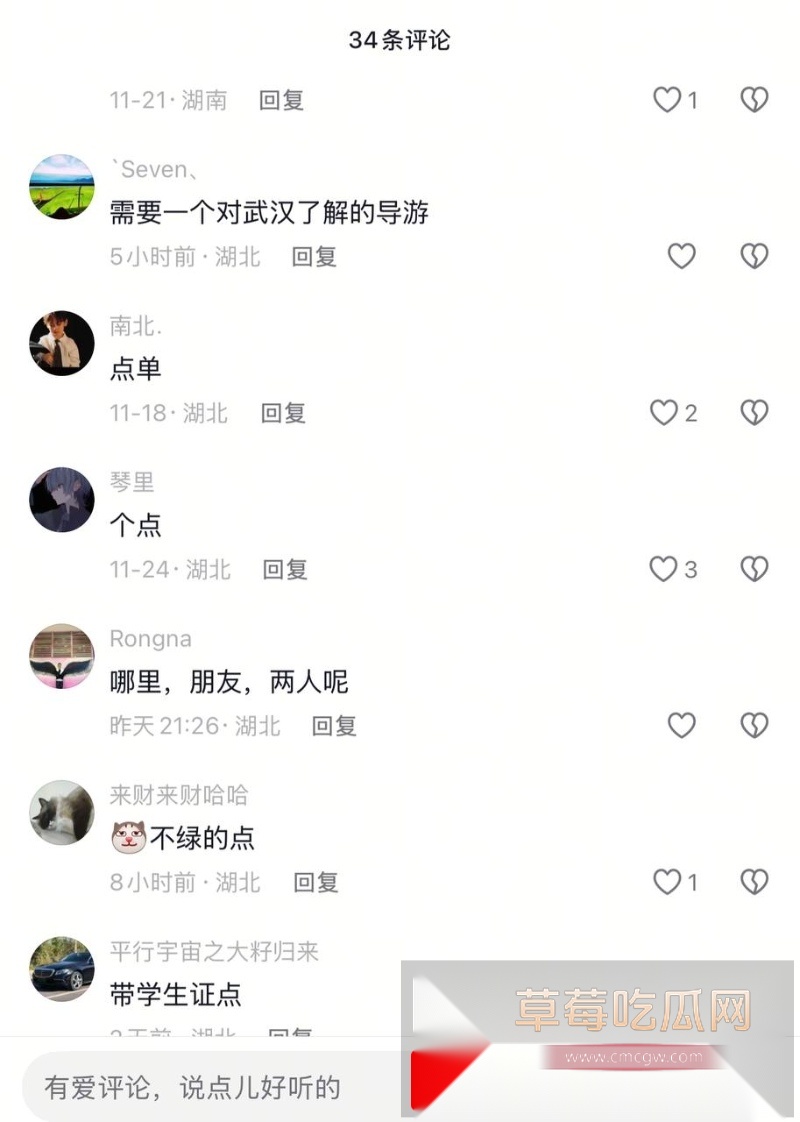Image resolution: width=800 pixels, height=1122 pixels.
Task: Like the topmost 11-21 Hunan comment
Action: [665, 100]
